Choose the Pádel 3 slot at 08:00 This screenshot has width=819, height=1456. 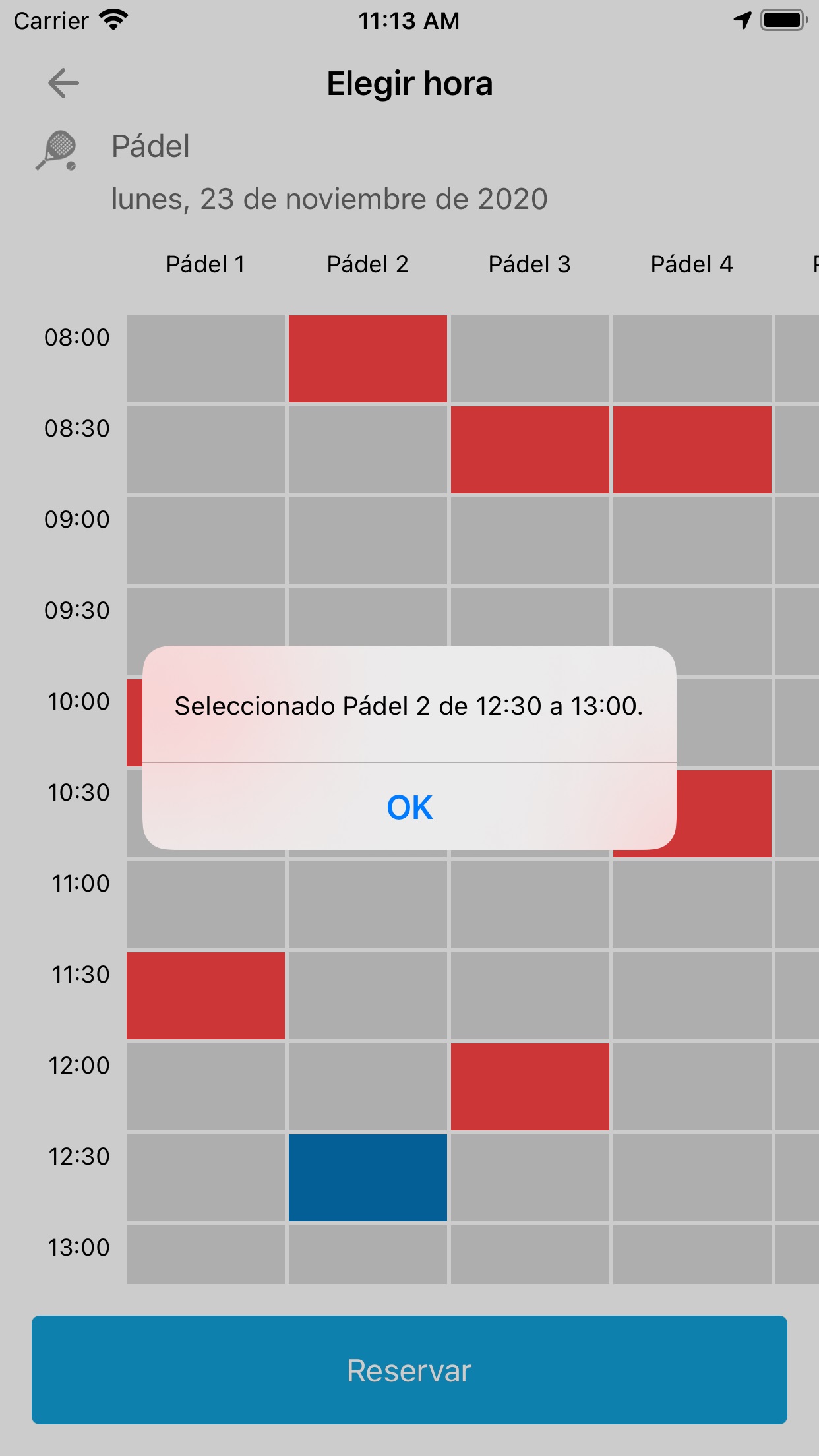point(530,359)
